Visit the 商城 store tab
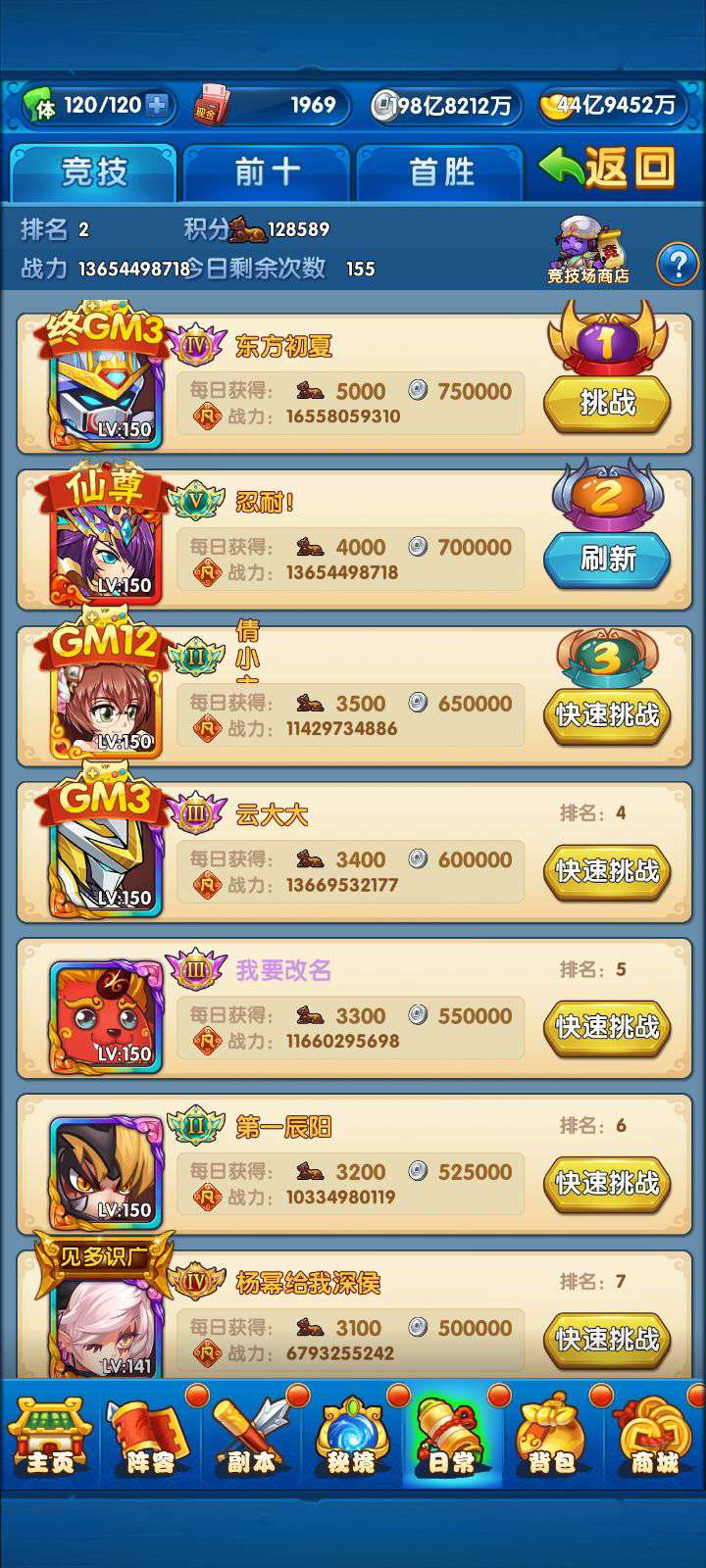The width and height of the screenshot is (706, 1568). coord(654,1436)
